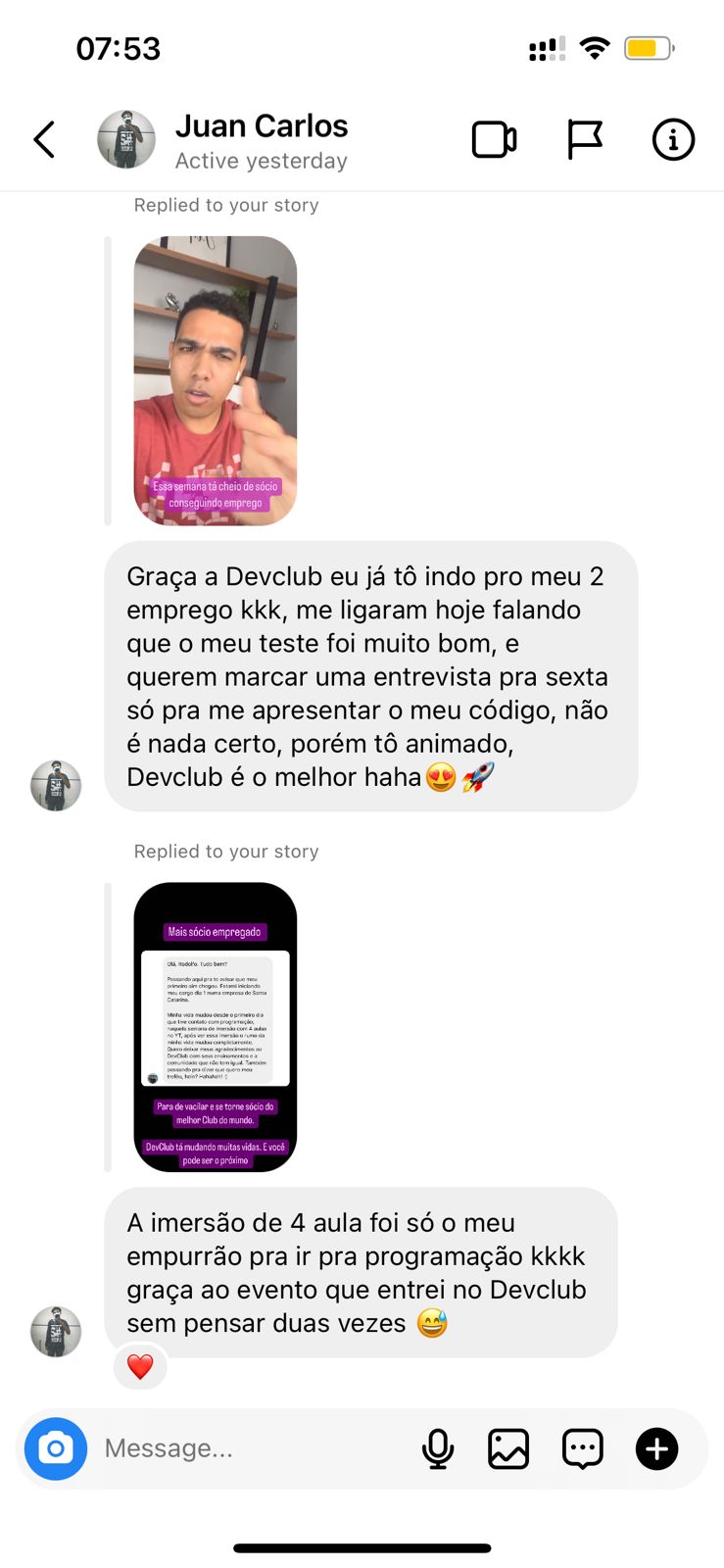View the heart reaction on the last message
The image size is (724, 1568).
click(x=140, y=1366)
